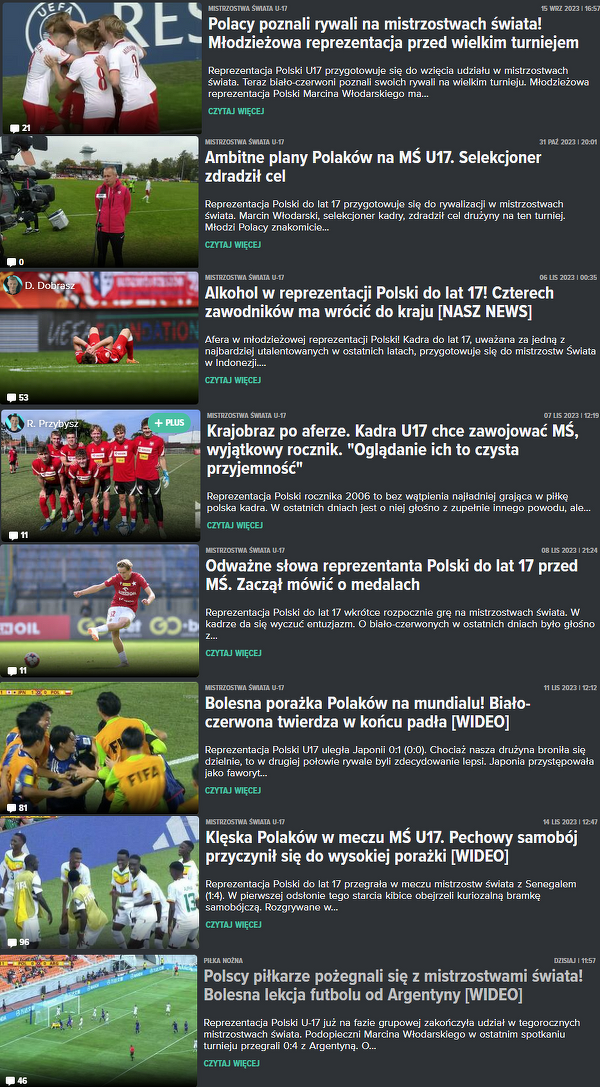Tap 'Czytaj więcej' under 'Alkohol w reprezentacji'
Viewport: 600px width, 1087px height.
click(x=233, y=380)
